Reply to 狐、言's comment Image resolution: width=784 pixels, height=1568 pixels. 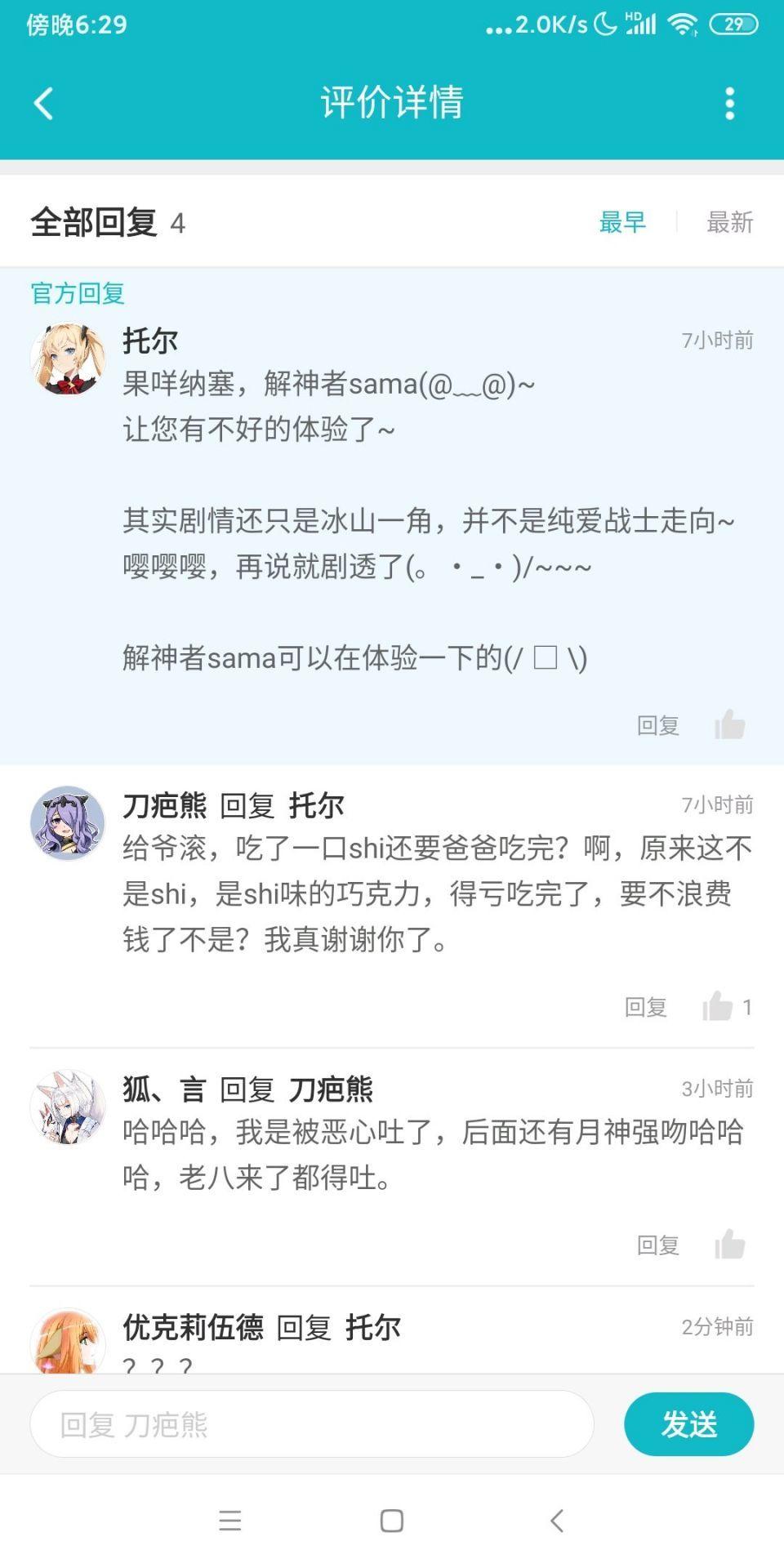click(x=657, y=1245)
